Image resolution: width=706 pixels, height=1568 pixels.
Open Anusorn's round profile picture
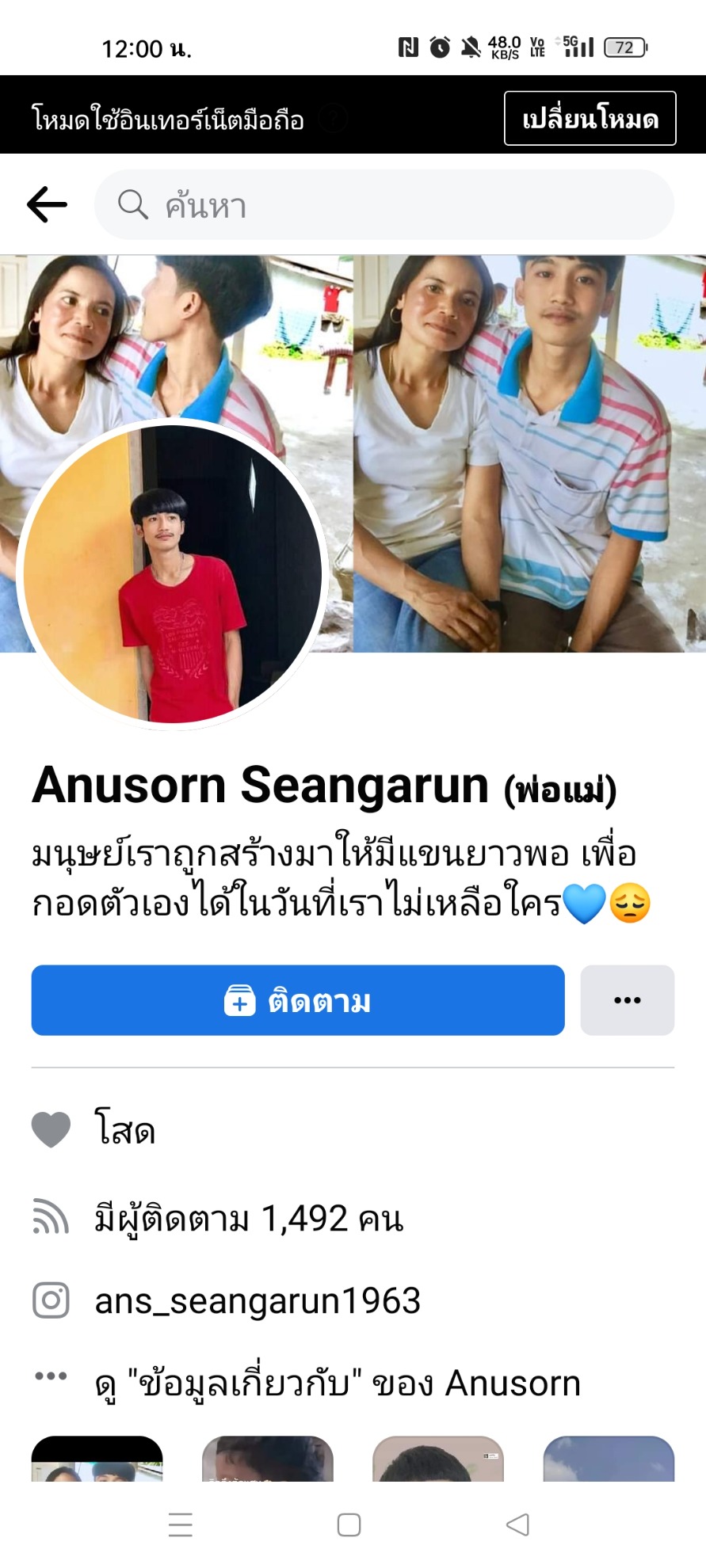click(173, 573)
